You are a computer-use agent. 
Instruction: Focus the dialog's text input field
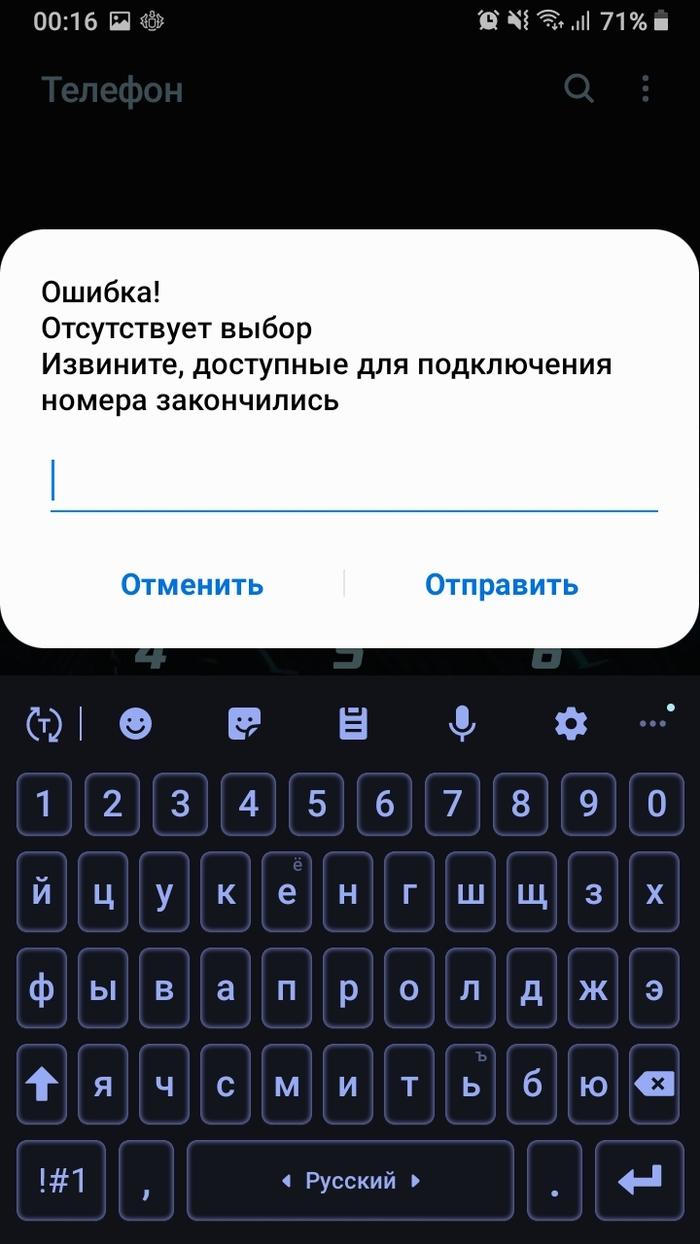(x=353, y=483)
